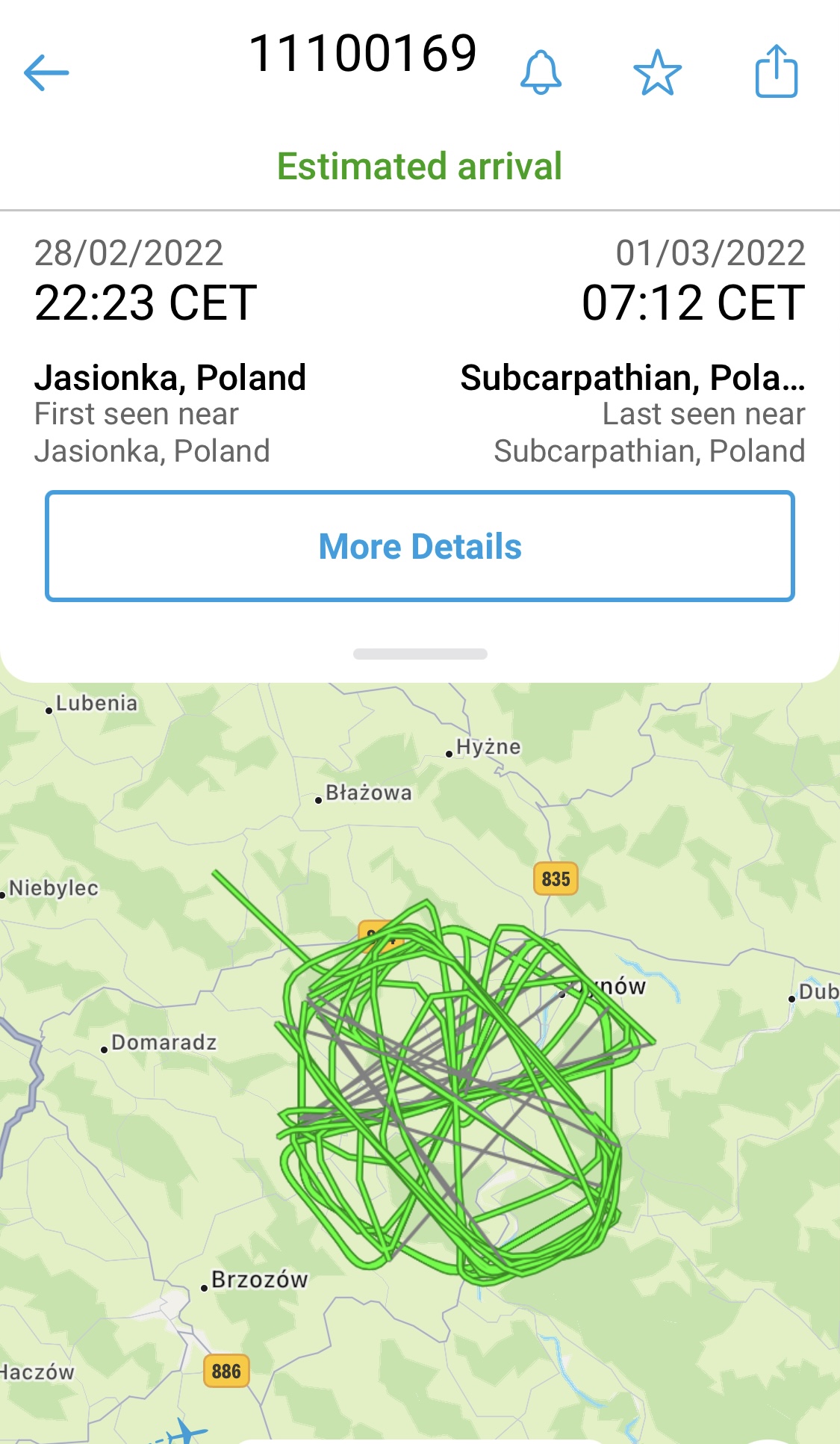
Task: Go back using the arrow icon
Action: point(46,72)
